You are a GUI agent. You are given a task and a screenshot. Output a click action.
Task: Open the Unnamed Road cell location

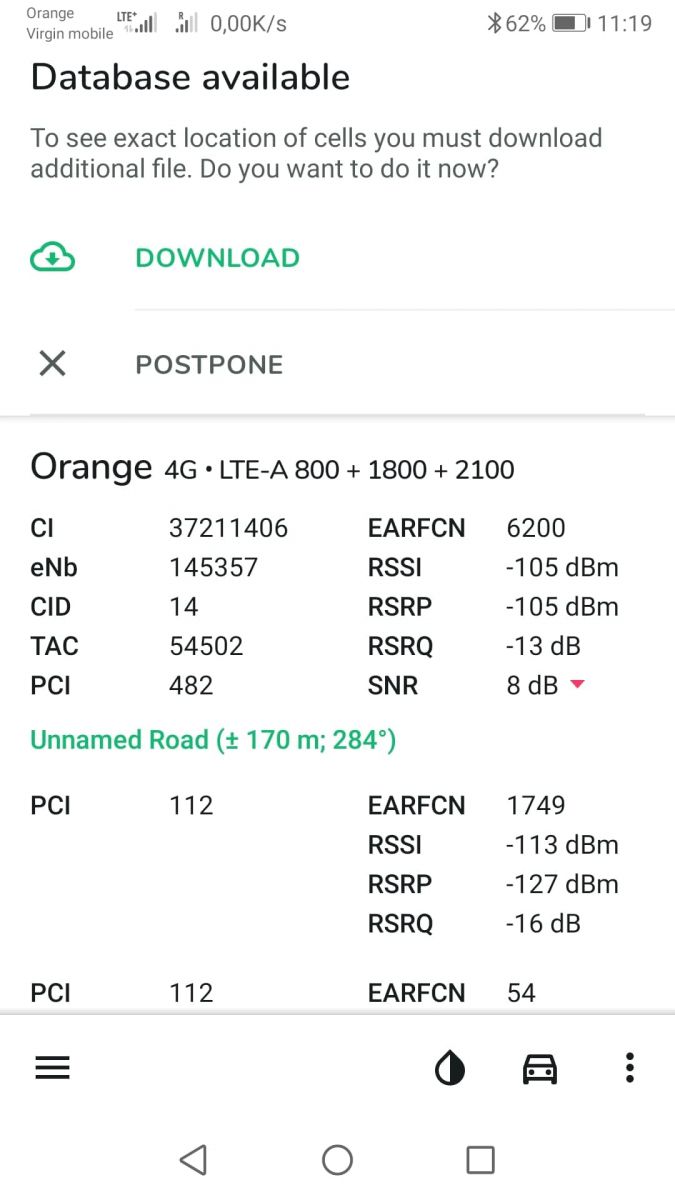[x=213, y=740]
